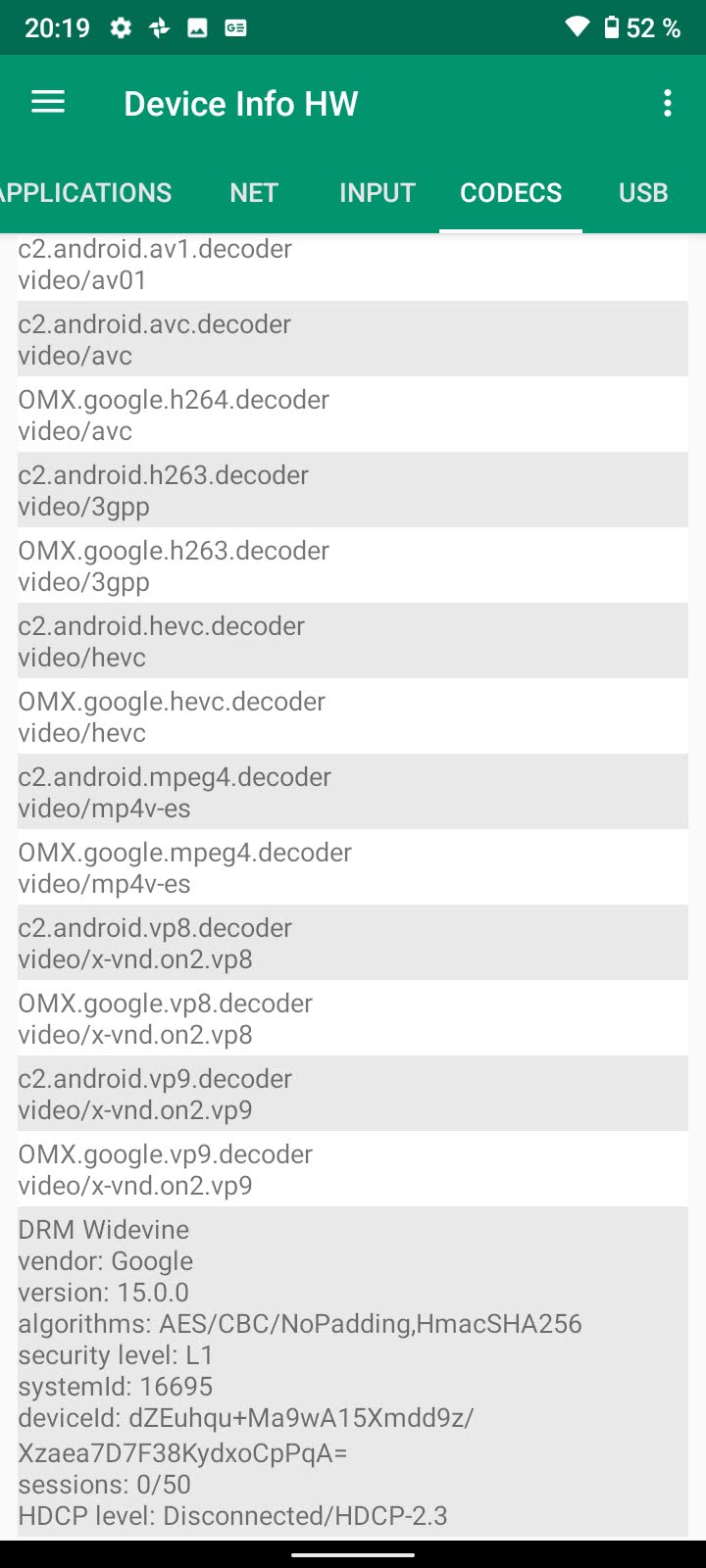This screenshot has width=706, height=1568.
Task: Switch to the NET tab
Action: (x=254, y=193)
